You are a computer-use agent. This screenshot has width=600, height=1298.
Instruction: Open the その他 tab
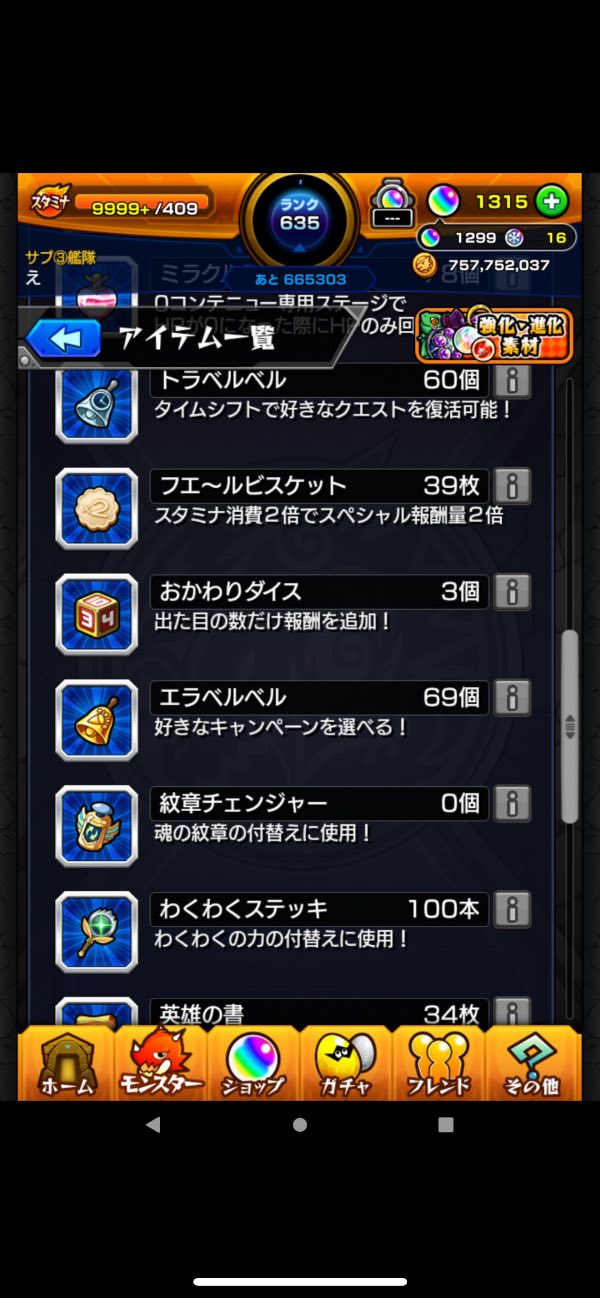(532, 1064)
